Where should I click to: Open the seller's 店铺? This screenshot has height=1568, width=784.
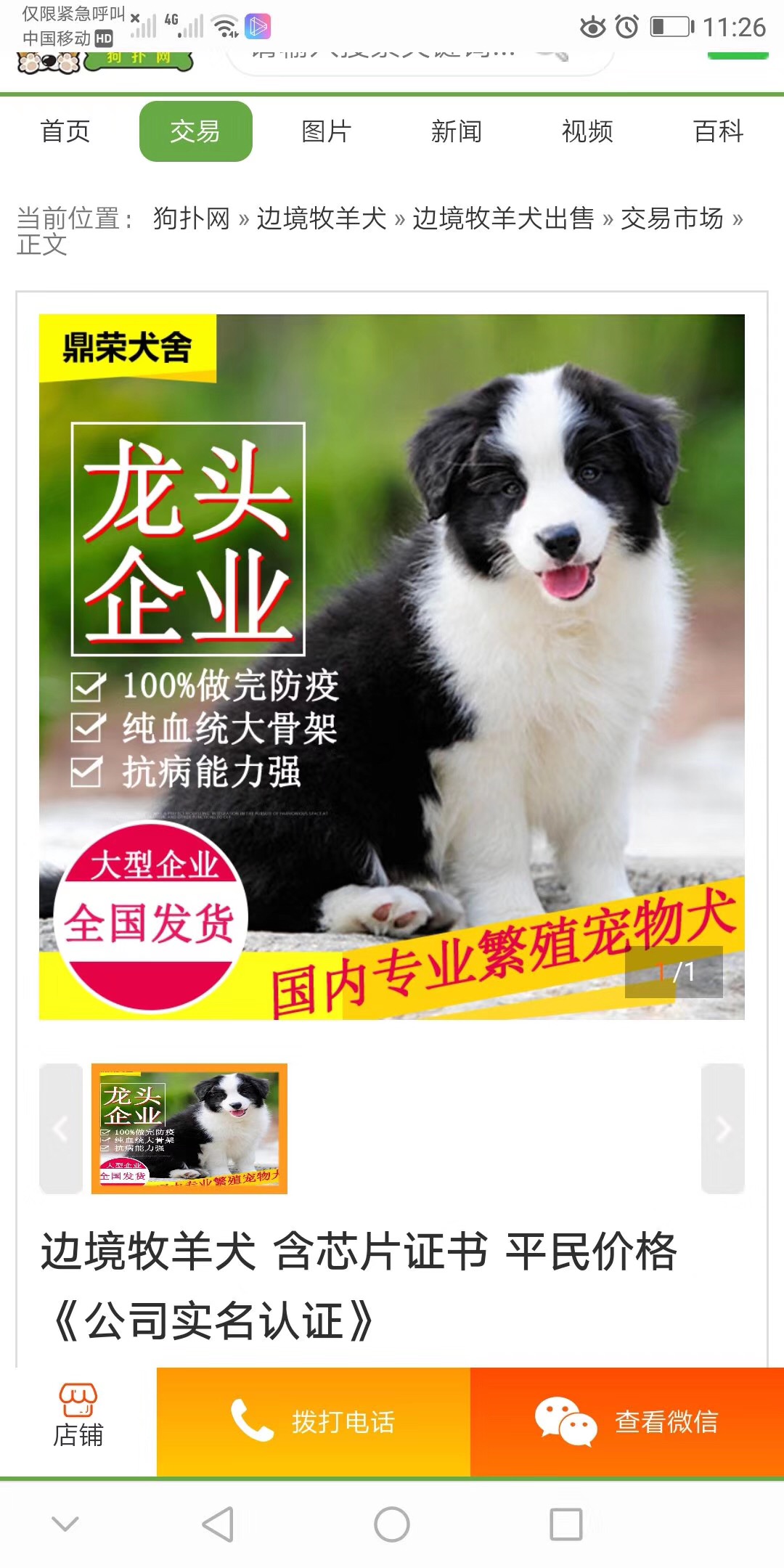pyautogui.click(x=78, y=1421)
